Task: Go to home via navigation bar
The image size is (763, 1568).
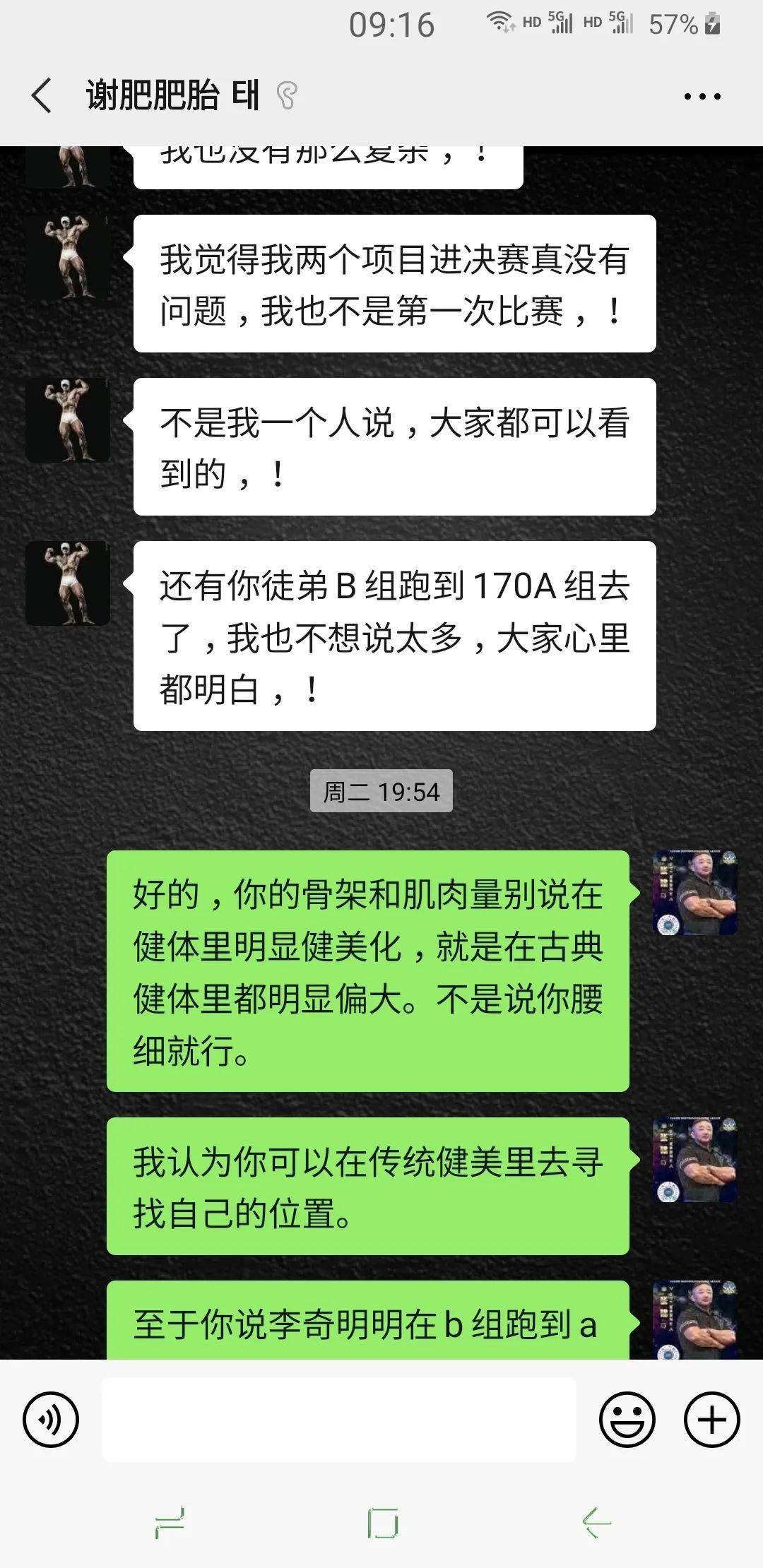Action: pos(382,1522)
